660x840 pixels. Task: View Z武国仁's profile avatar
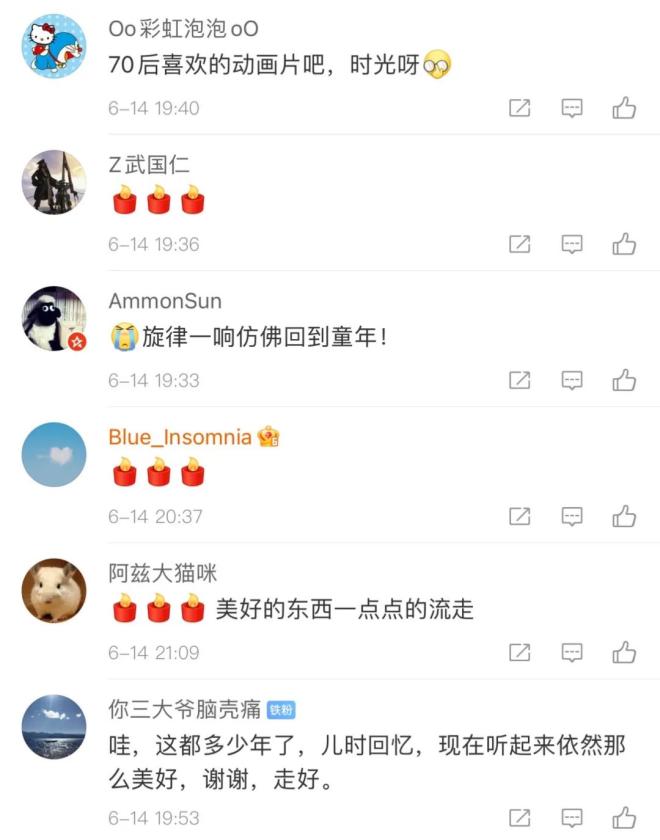click(x=54, y=182)
